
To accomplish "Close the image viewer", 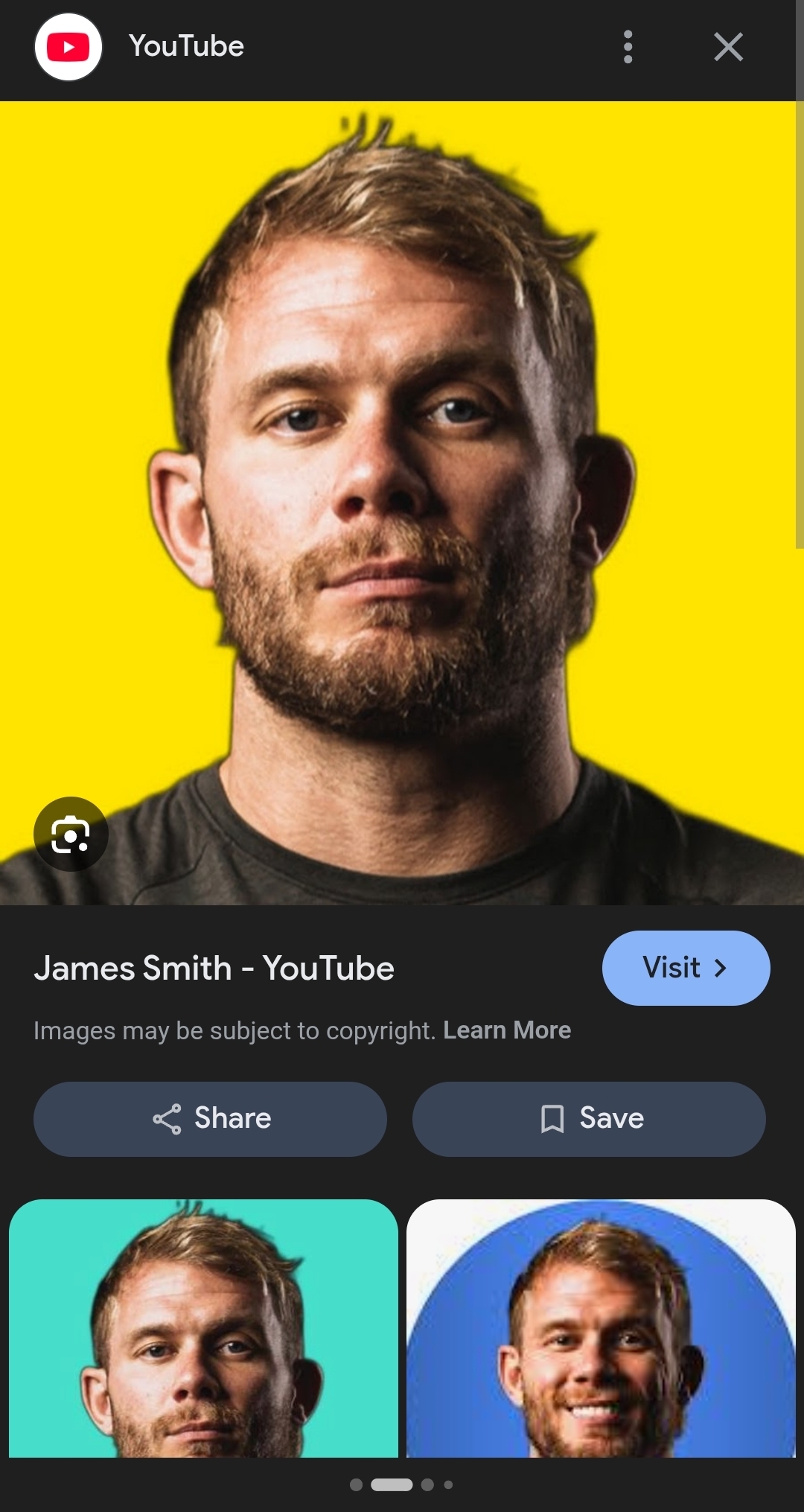I will coord(728,47).
